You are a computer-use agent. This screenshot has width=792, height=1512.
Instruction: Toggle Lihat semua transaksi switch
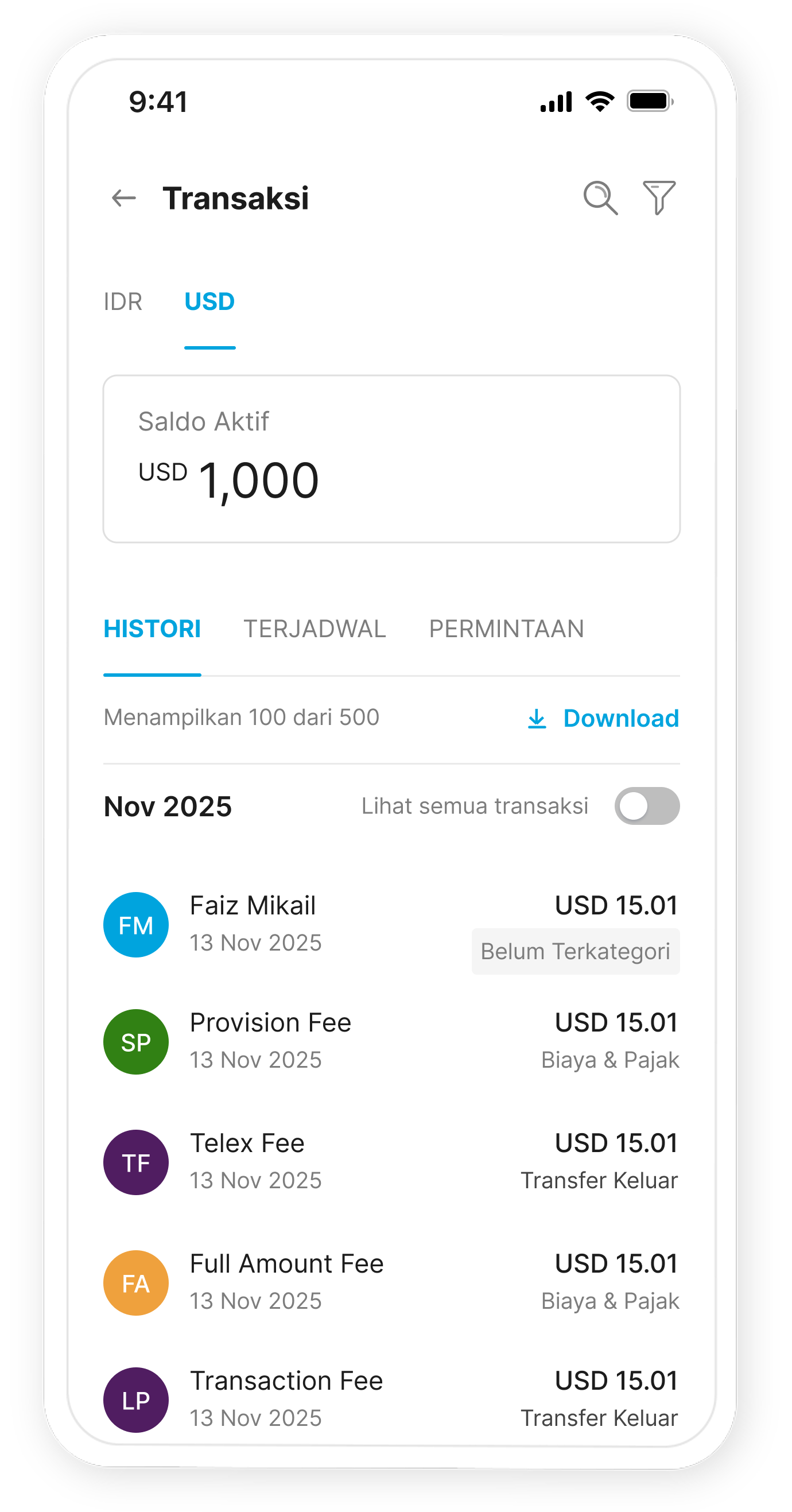point(646,806)
